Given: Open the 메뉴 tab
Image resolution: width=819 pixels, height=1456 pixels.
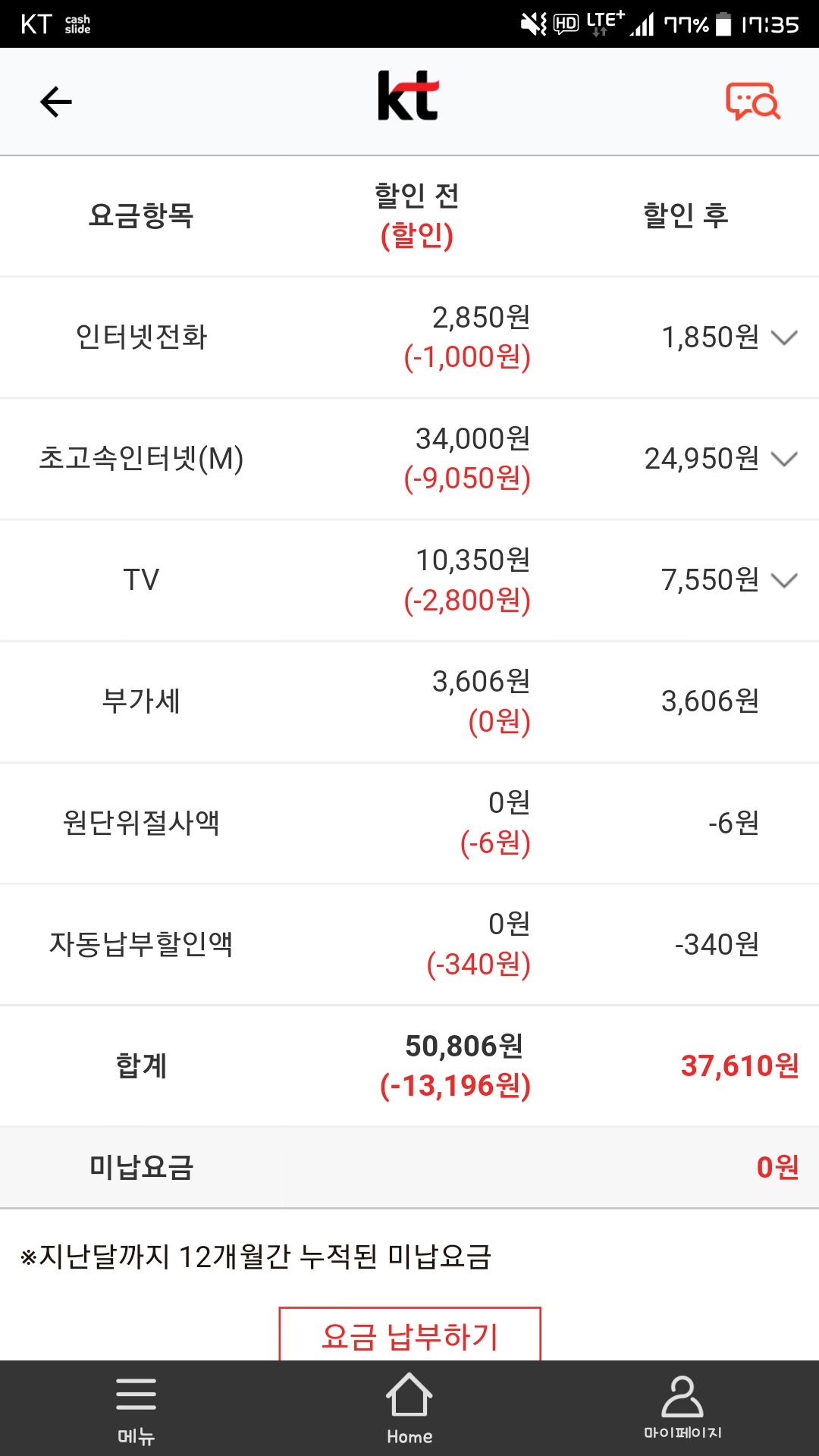Looking at the screenshot, I should [x=136, y=1409].
